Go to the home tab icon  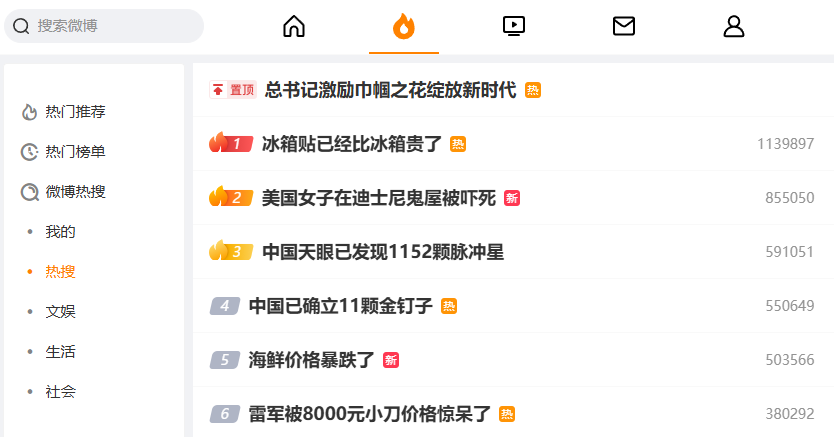tap(294, 26)
